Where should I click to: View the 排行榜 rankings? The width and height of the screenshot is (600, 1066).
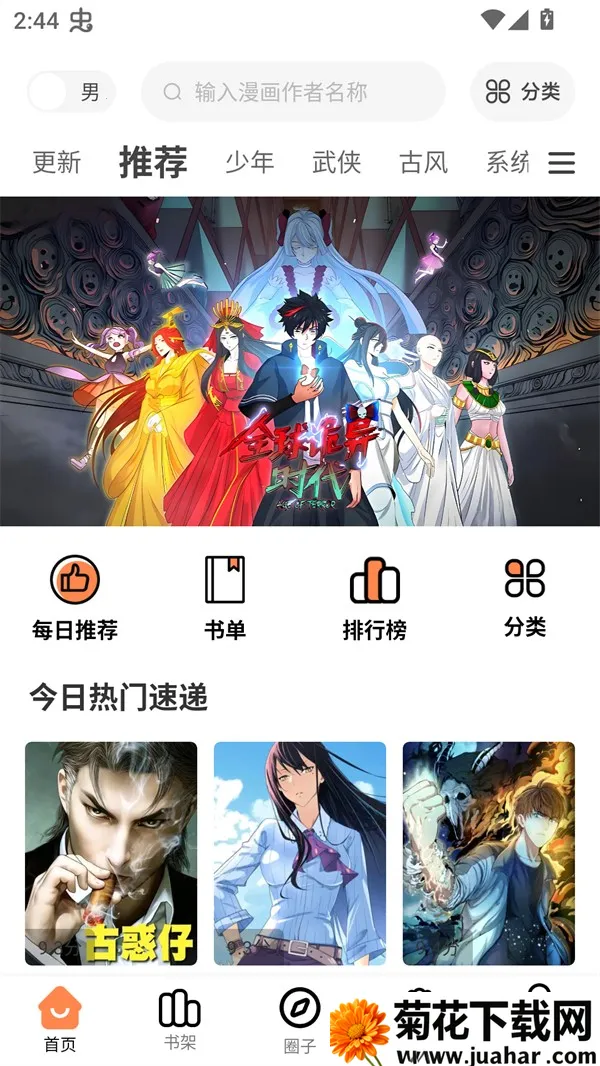pos(374,598)
